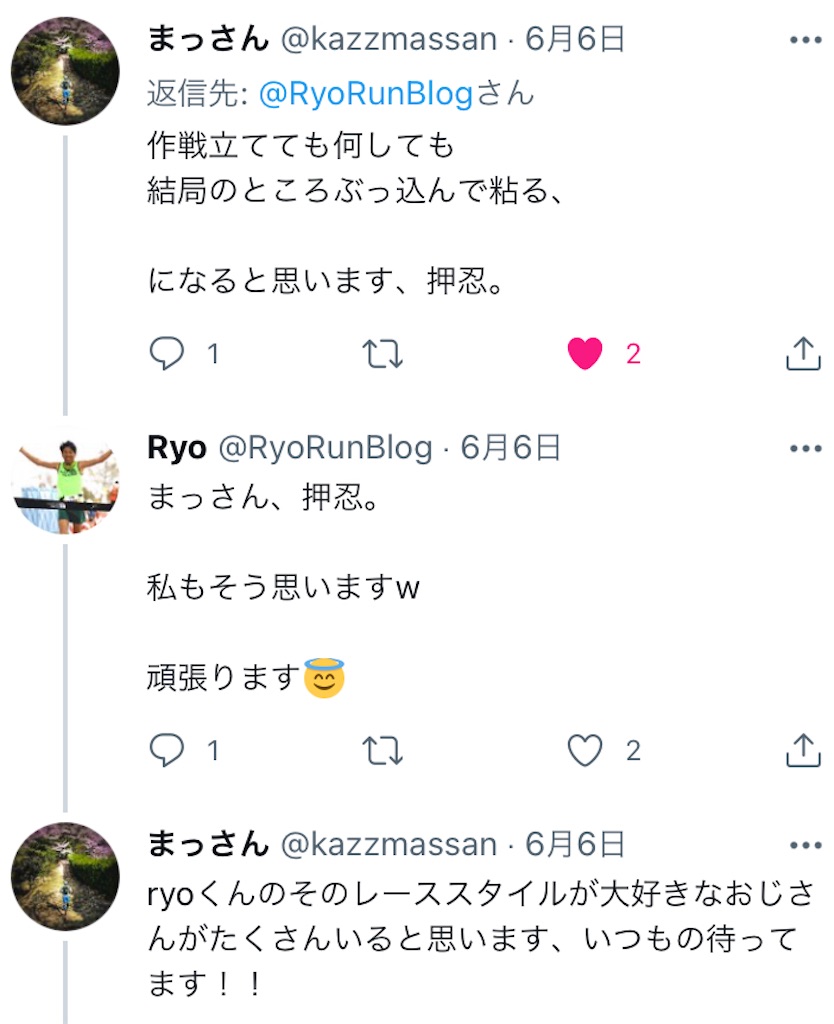Share Ryo's 頑張ります tweet
The image size is (834, 1024).
pos(803,750)
